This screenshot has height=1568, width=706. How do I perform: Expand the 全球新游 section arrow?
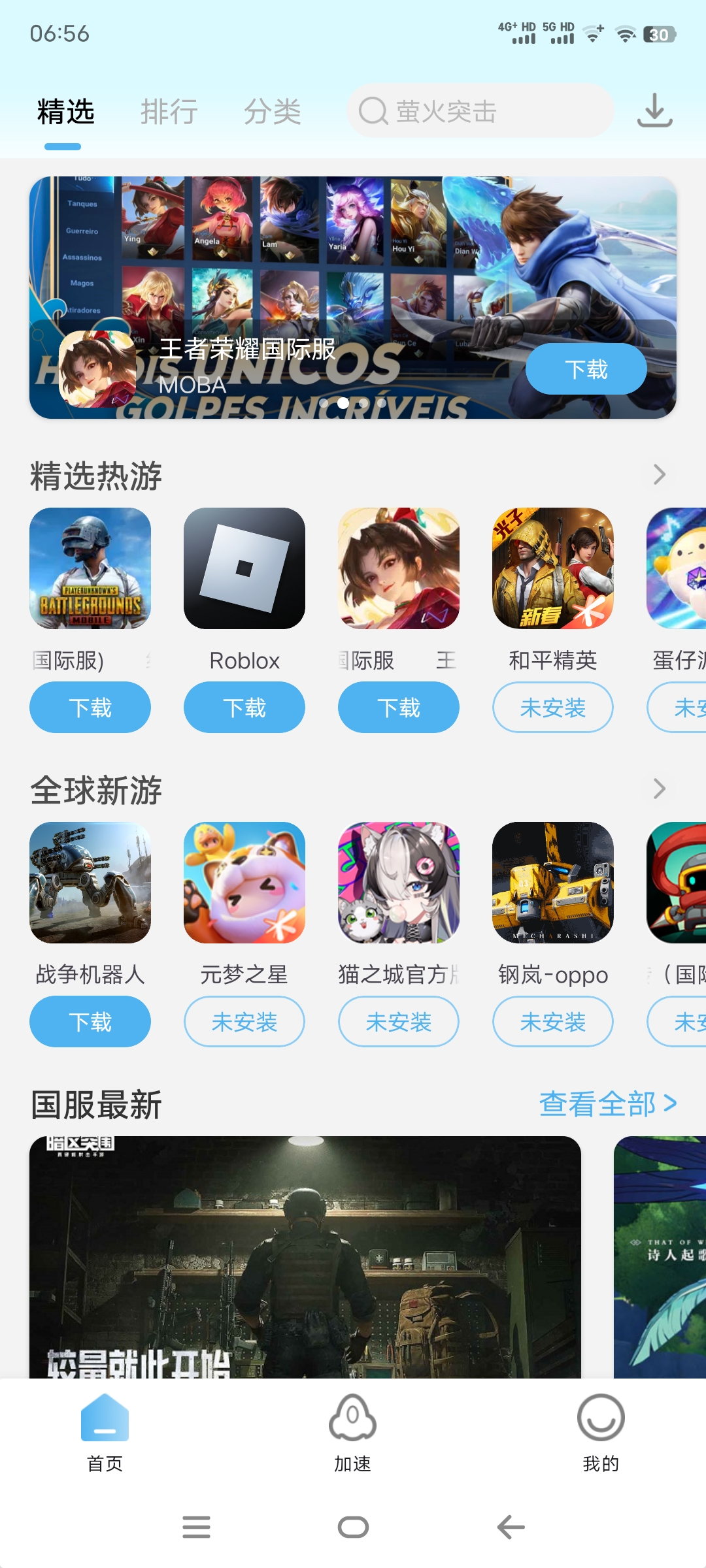point(658,790)
